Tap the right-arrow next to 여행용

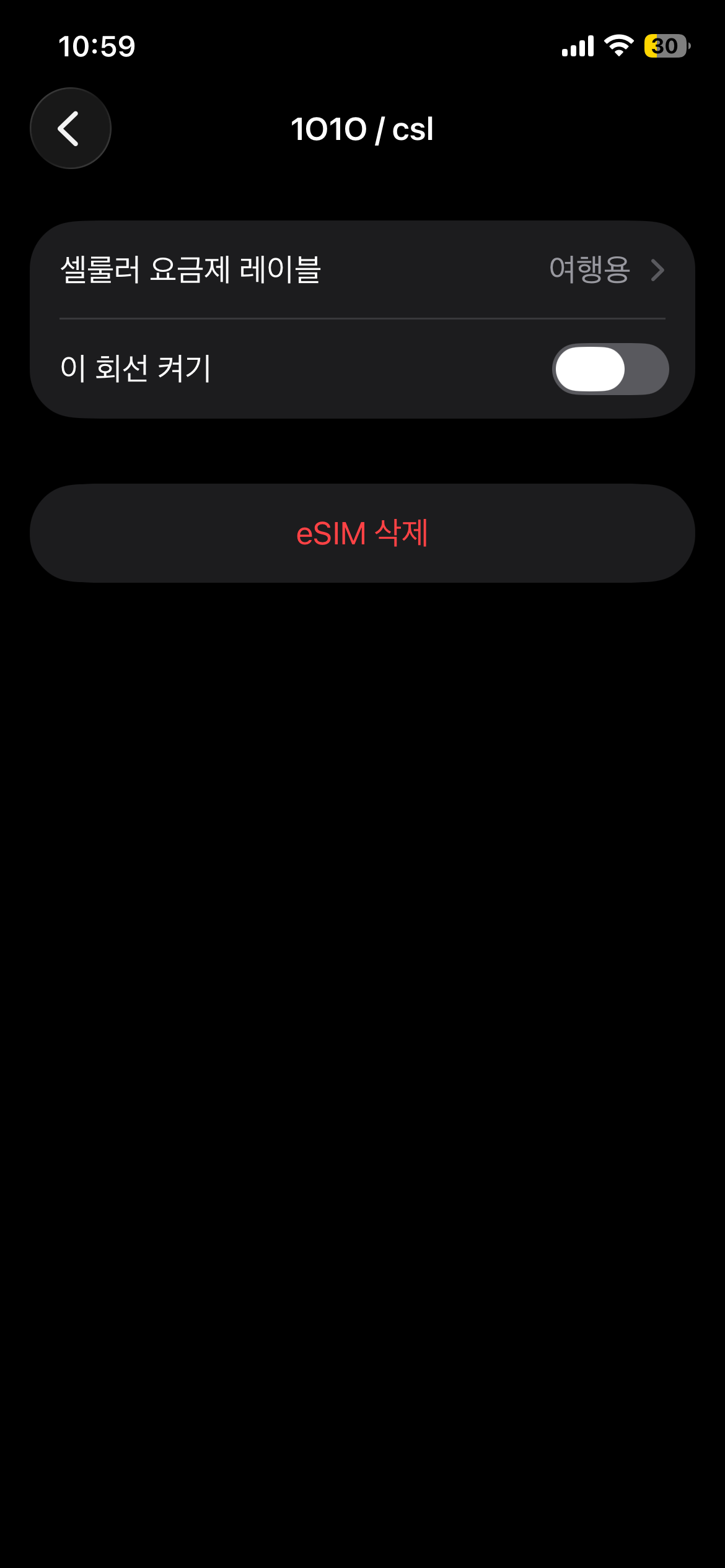(658, 270)
